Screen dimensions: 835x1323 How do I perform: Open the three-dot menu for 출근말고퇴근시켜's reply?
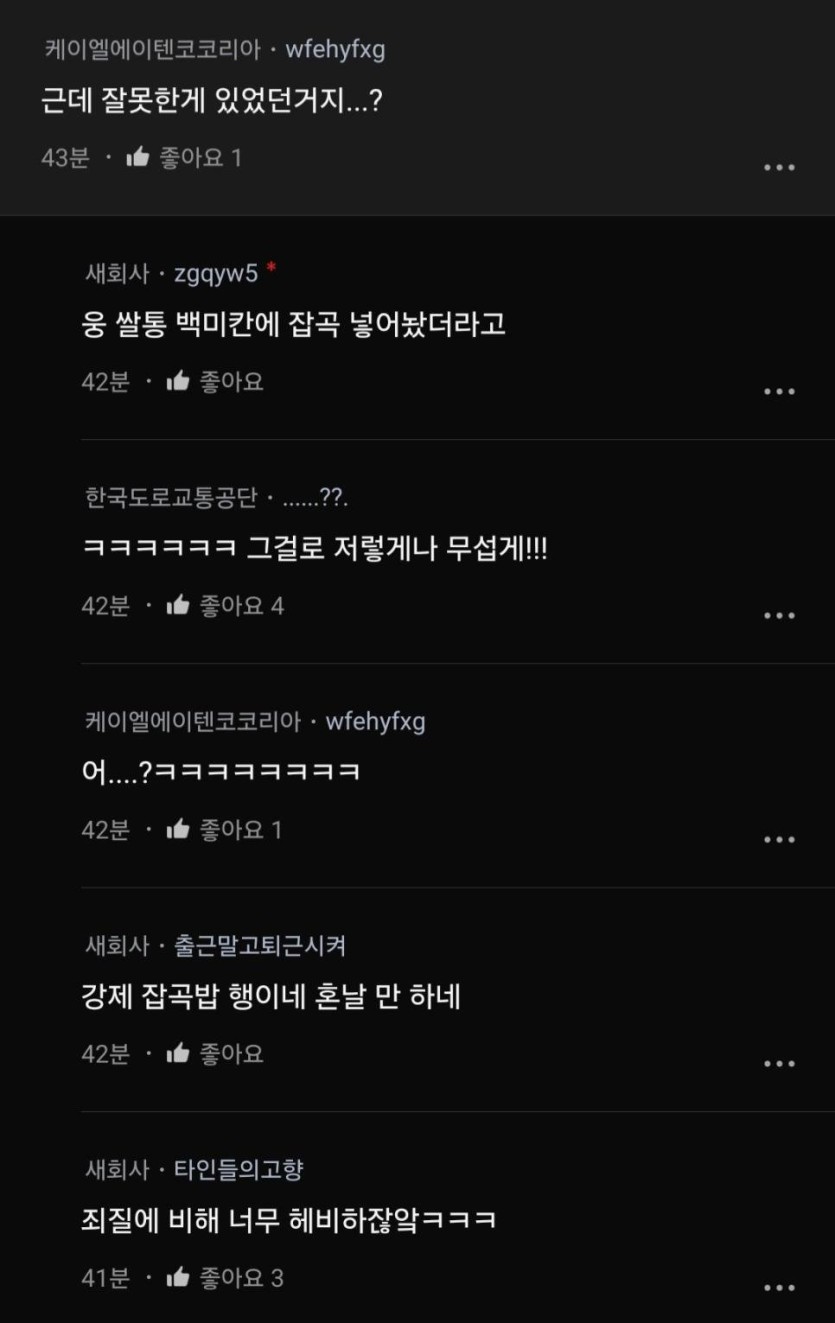pyautogui.click(x=779, y=1063)
